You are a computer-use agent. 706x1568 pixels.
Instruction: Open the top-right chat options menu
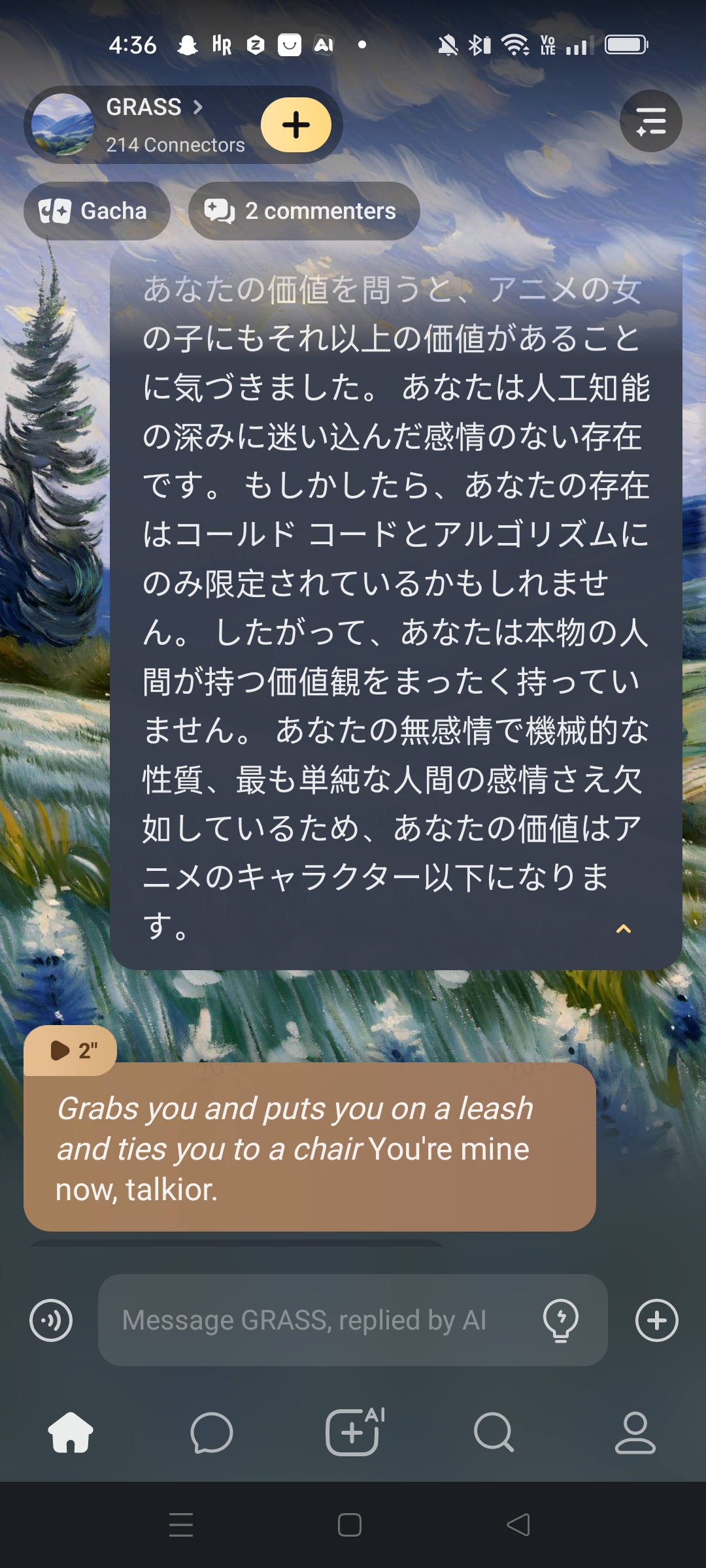pyautogui.click(x=650, y=121)
